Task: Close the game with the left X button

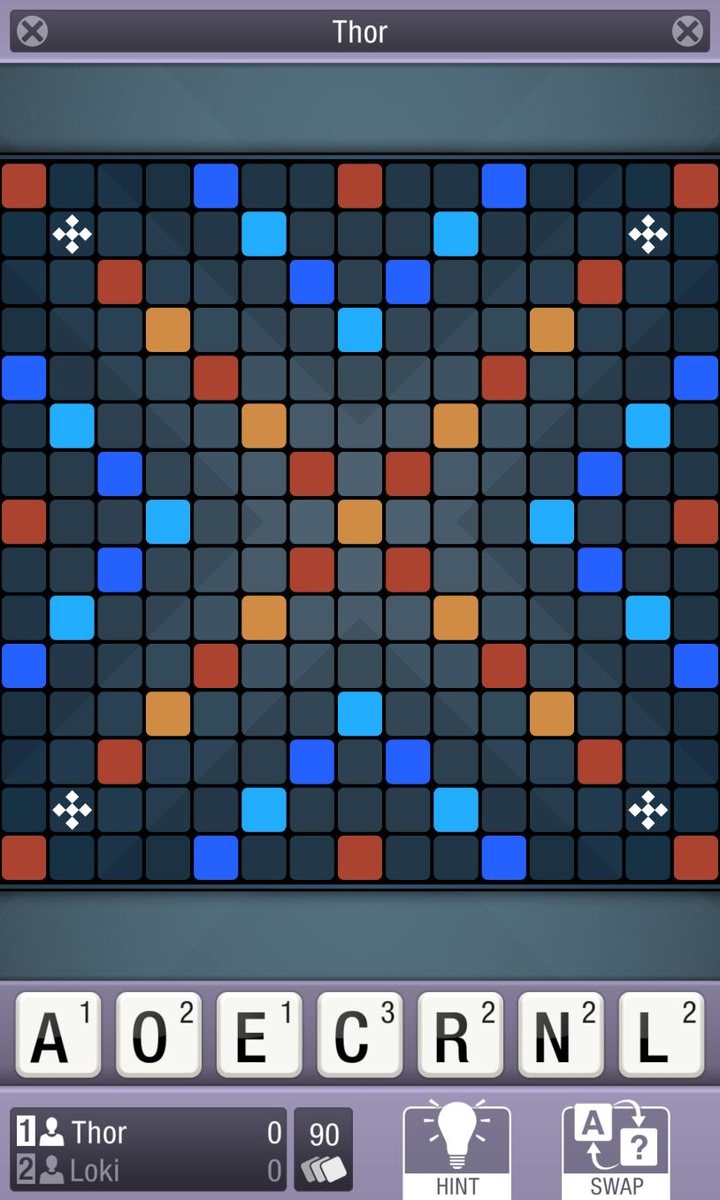Action: [32, 31]
